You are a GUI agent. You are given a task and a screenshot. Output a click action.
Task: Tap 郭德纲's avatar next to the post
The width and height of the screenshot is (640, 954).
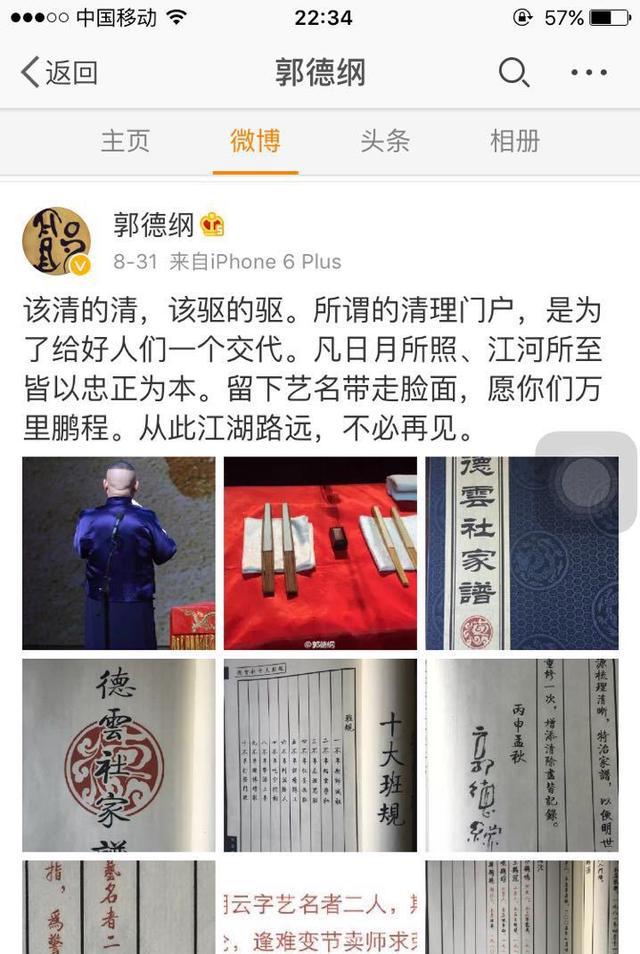[57, 241]
